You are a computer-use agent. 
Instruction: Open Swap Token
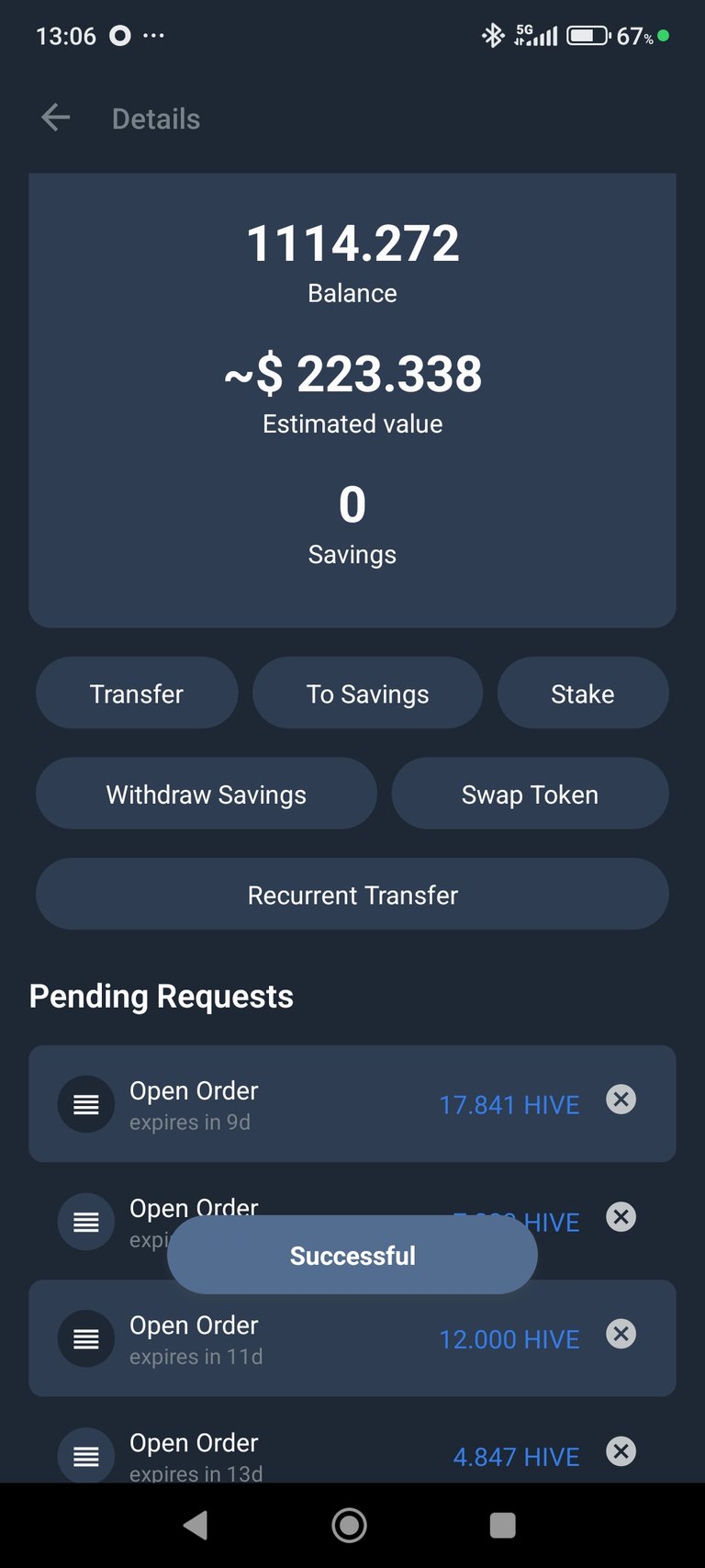click(530, 794)
